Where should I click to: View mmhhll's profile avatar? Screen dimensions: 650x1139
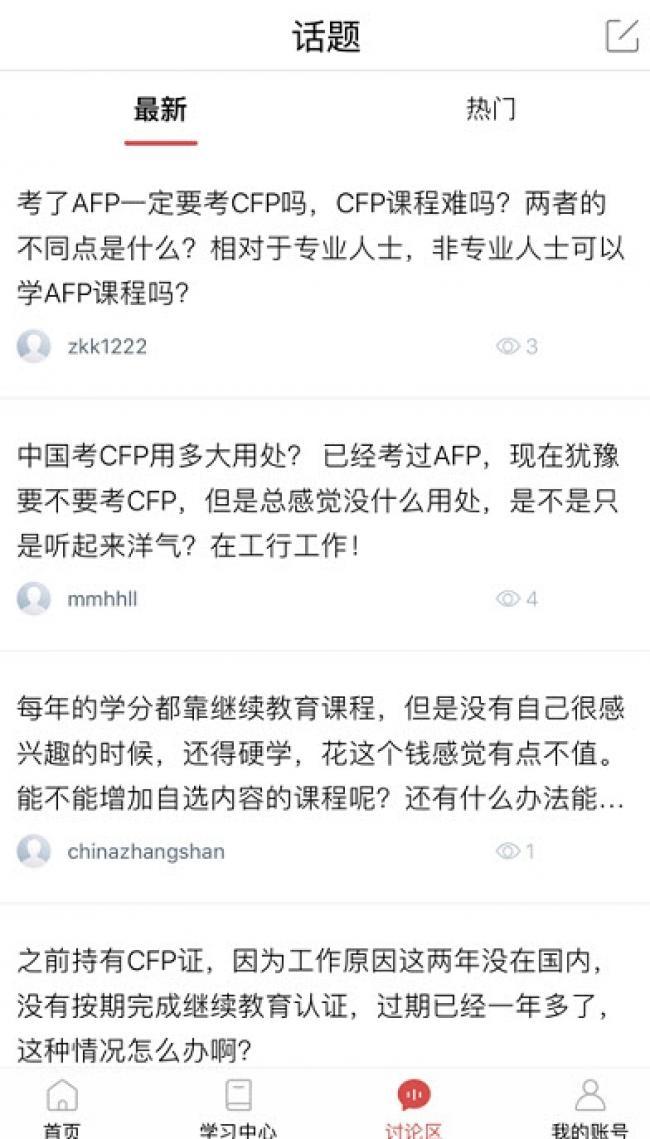pos(34,598)
